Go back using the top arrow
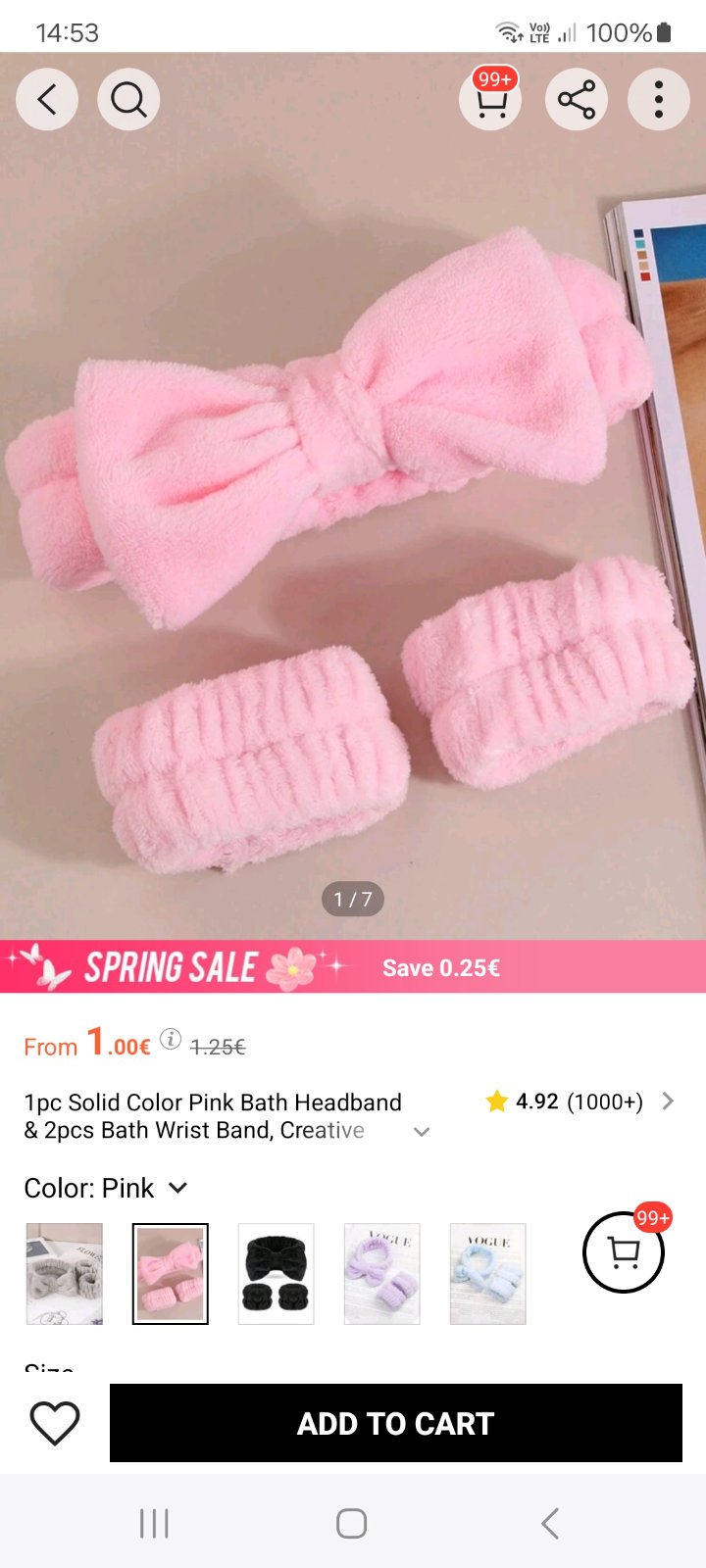Screen dimensions: 706x1568 (46, 99)
